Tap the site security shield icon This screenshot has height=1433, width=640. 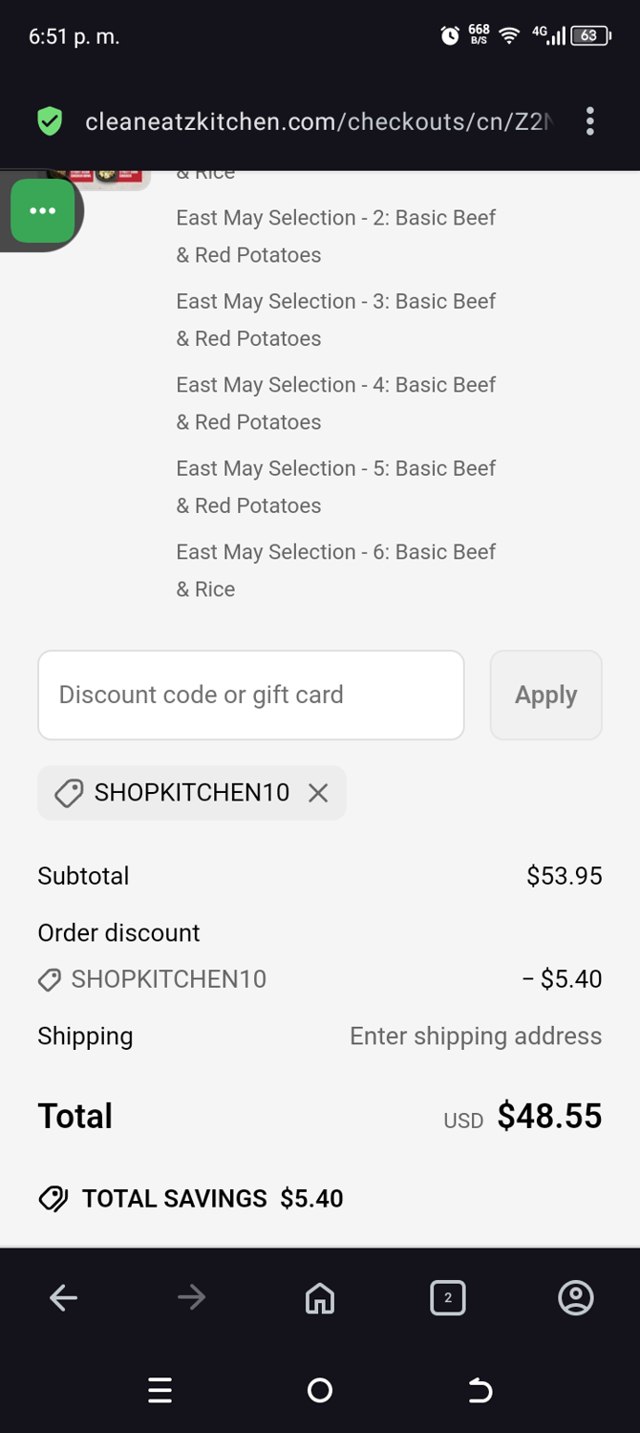tap(49, 122)
